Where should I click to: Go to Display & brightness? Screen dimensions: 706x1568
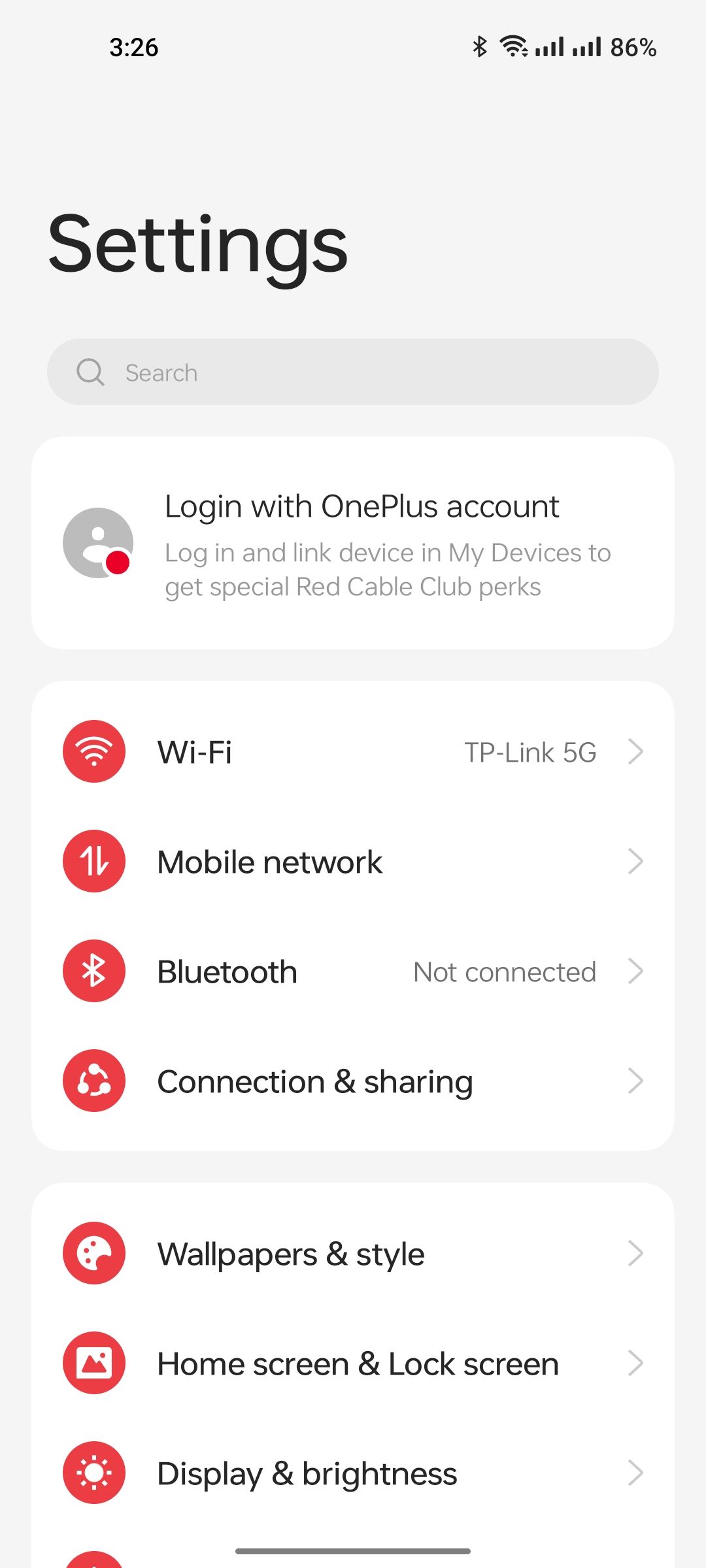353,1473
